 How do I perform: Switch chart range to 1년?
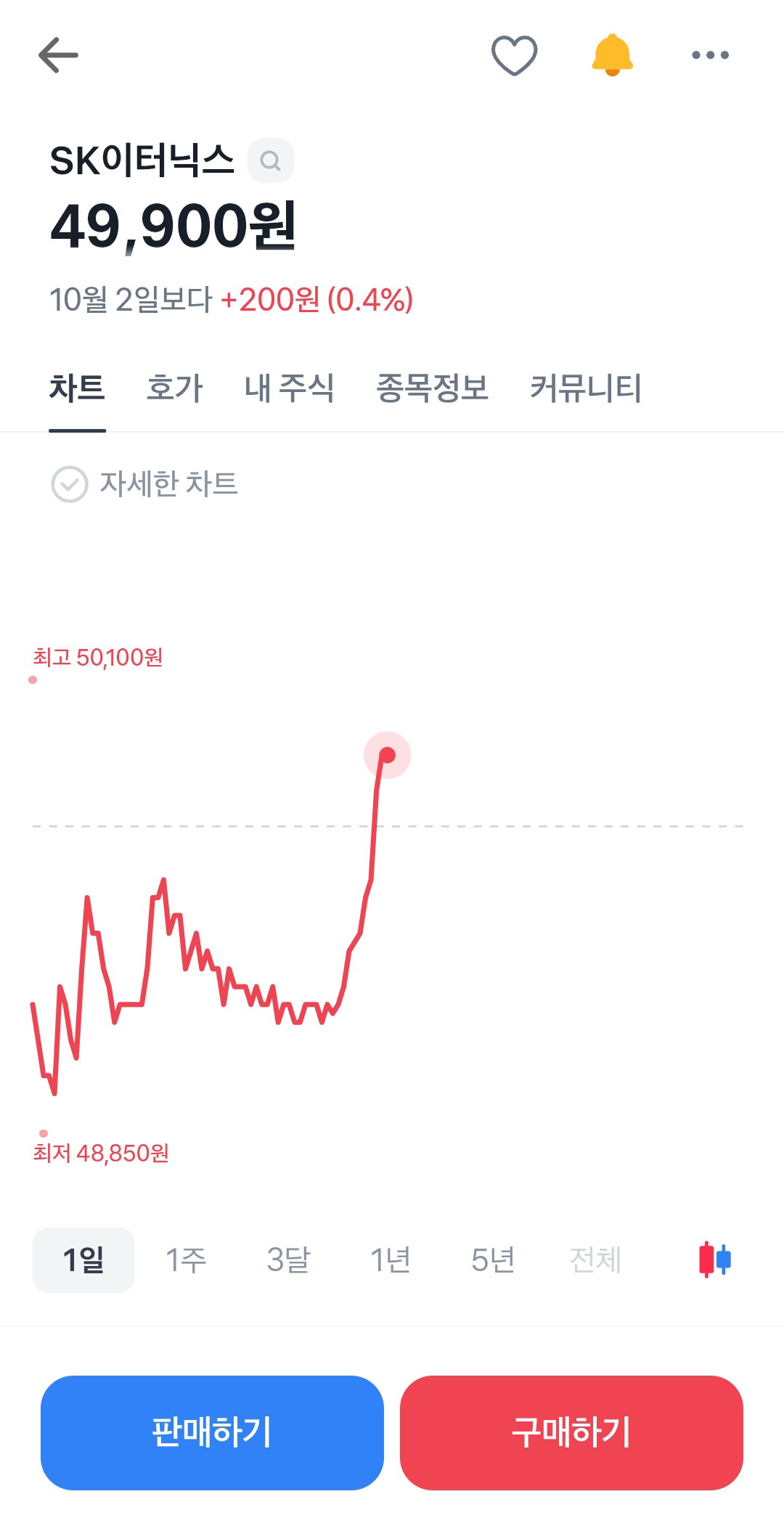pyautogui.click(x=391, y=1259)
